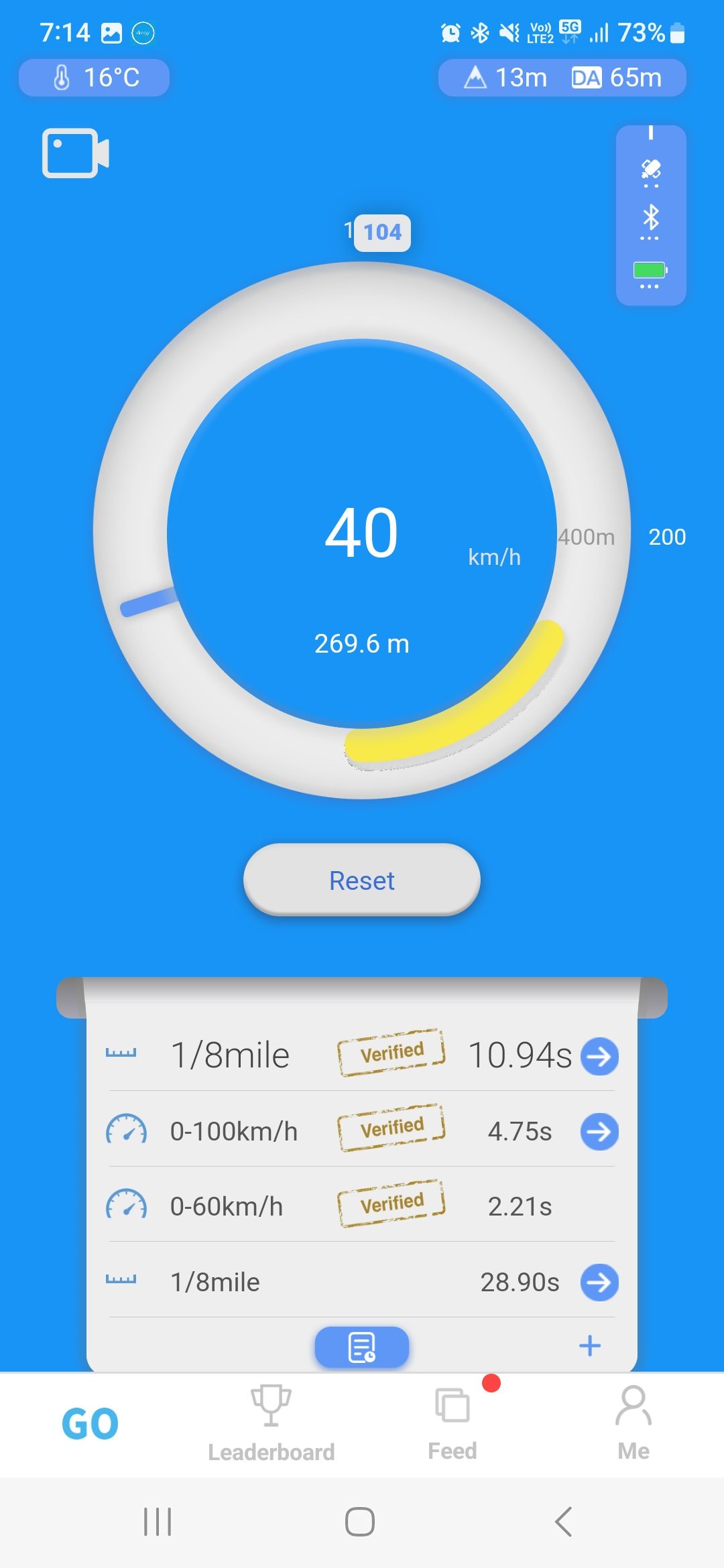Open details for the 0-100km/h 4.75s result
Screen dimensions: 724x1568
[599, 1132]
